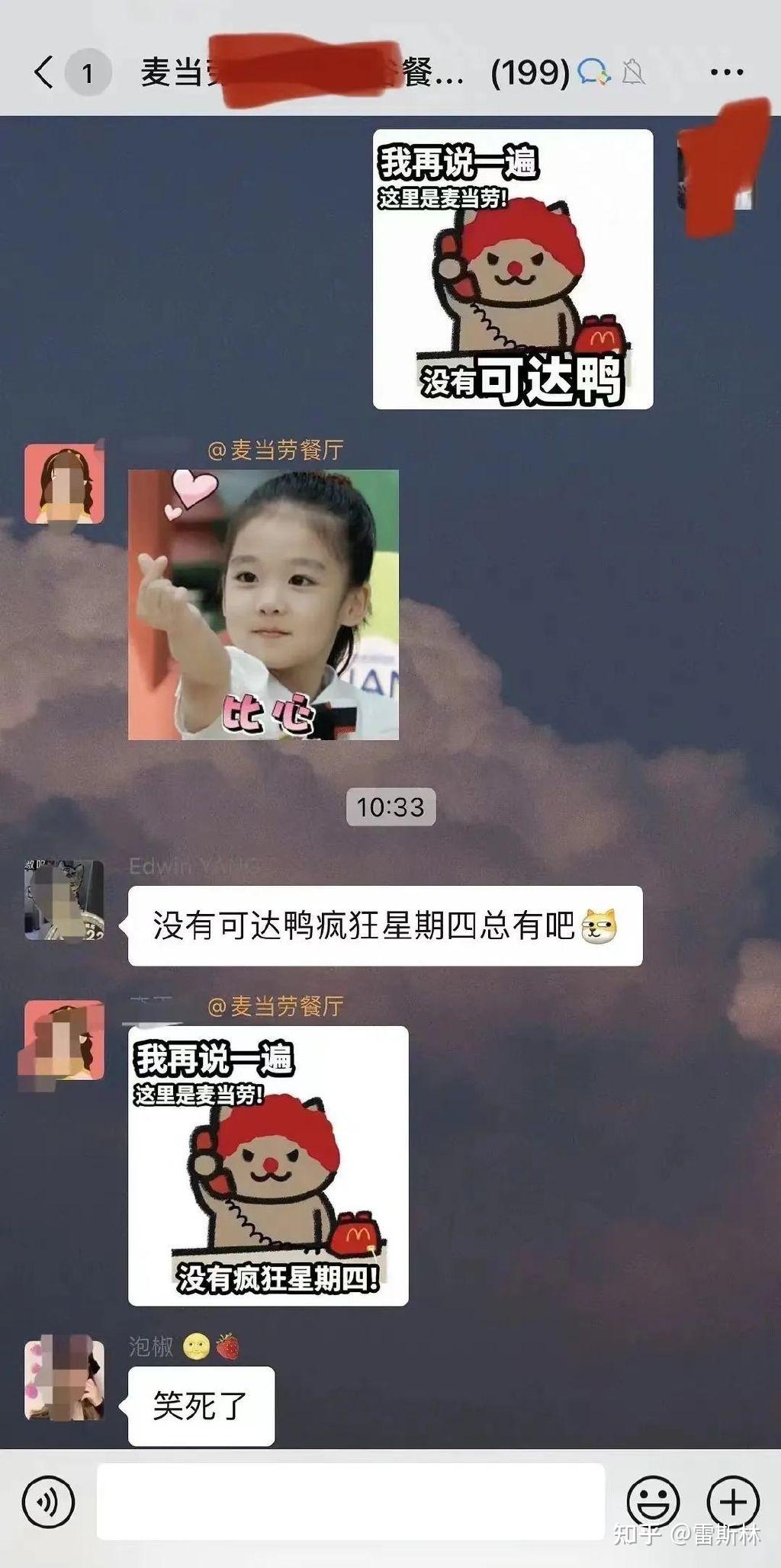Open the group chat overflow menu
781x1568 pixels.
(x=726, y=72)
